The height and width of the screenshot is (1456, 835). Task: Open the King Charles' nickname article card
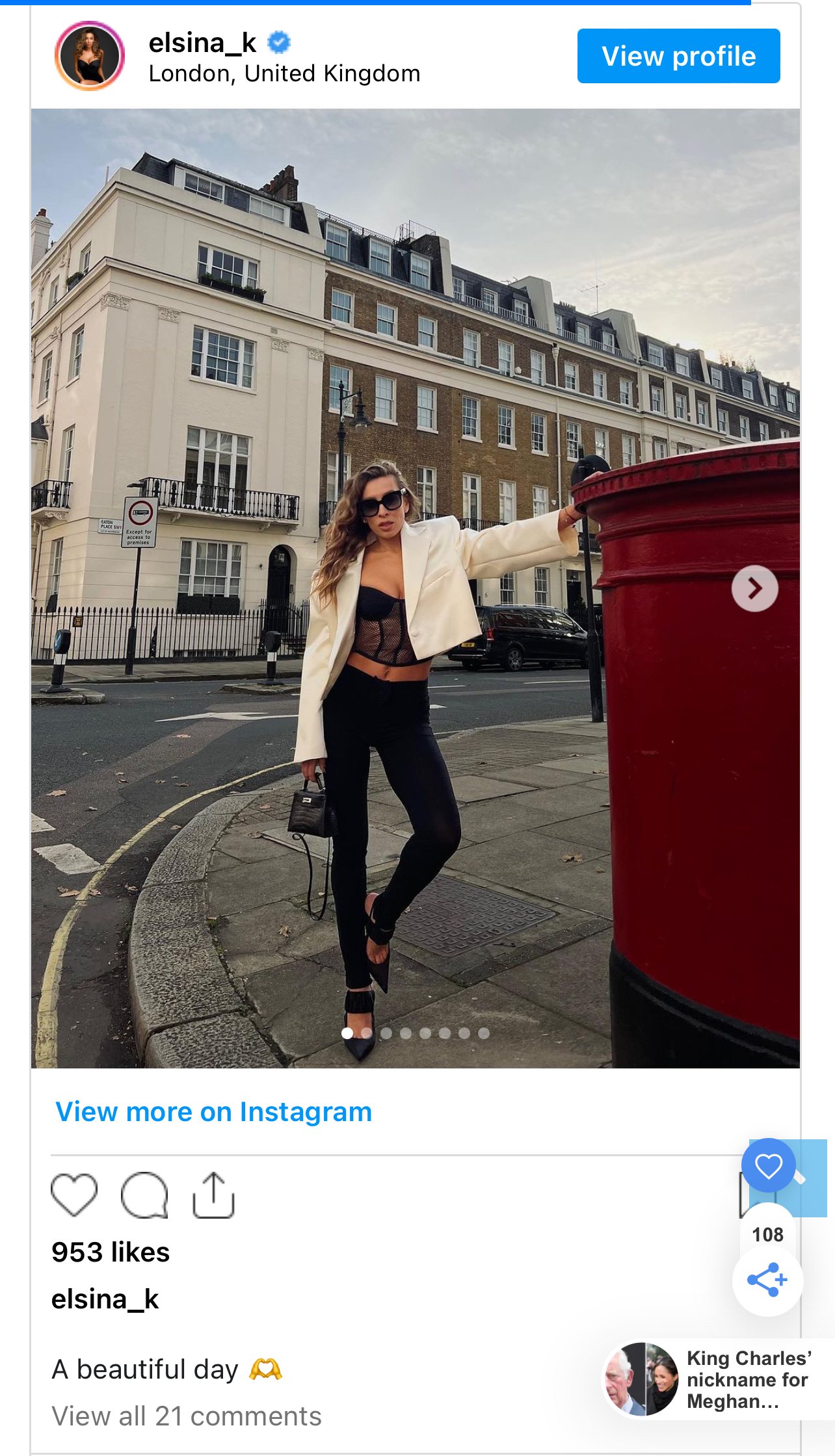click(x=715, y=1379)
